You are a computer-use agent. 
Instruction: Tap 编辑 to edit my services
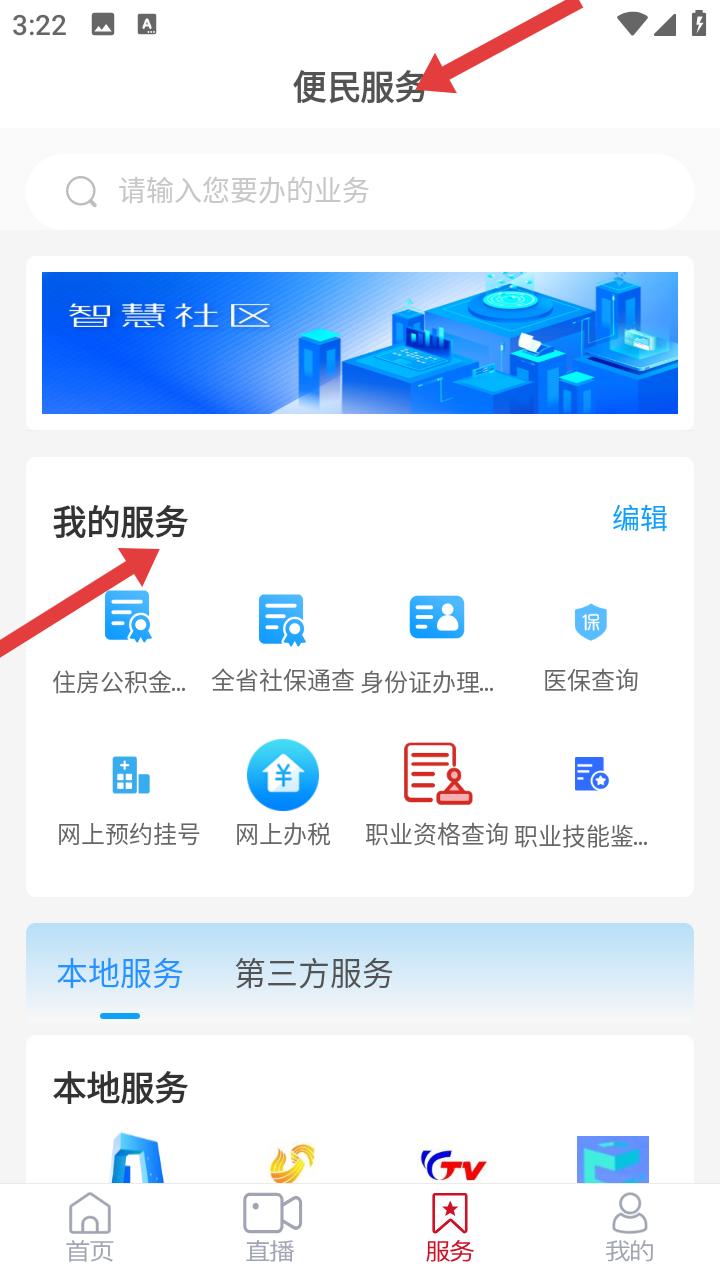tap(639, 518)
